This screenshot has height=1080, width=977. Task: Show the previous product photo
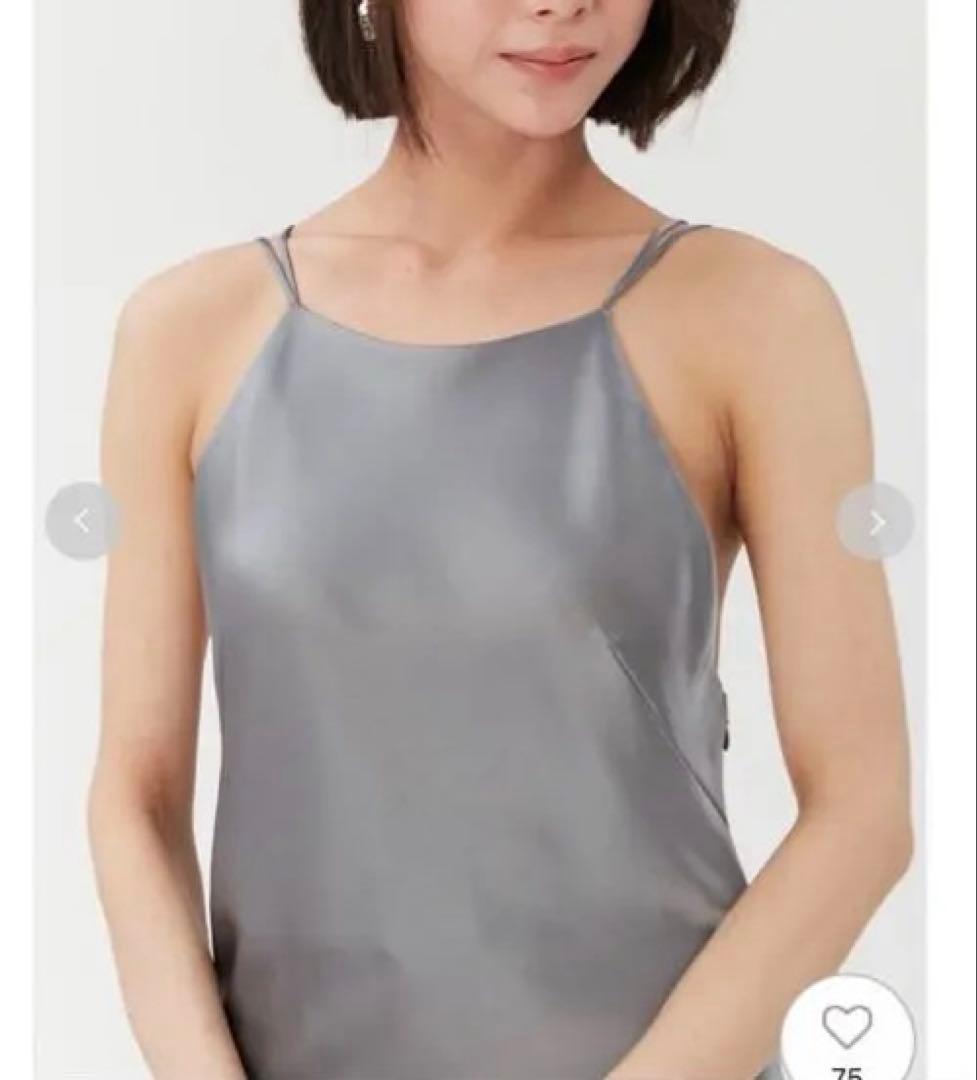82,521
